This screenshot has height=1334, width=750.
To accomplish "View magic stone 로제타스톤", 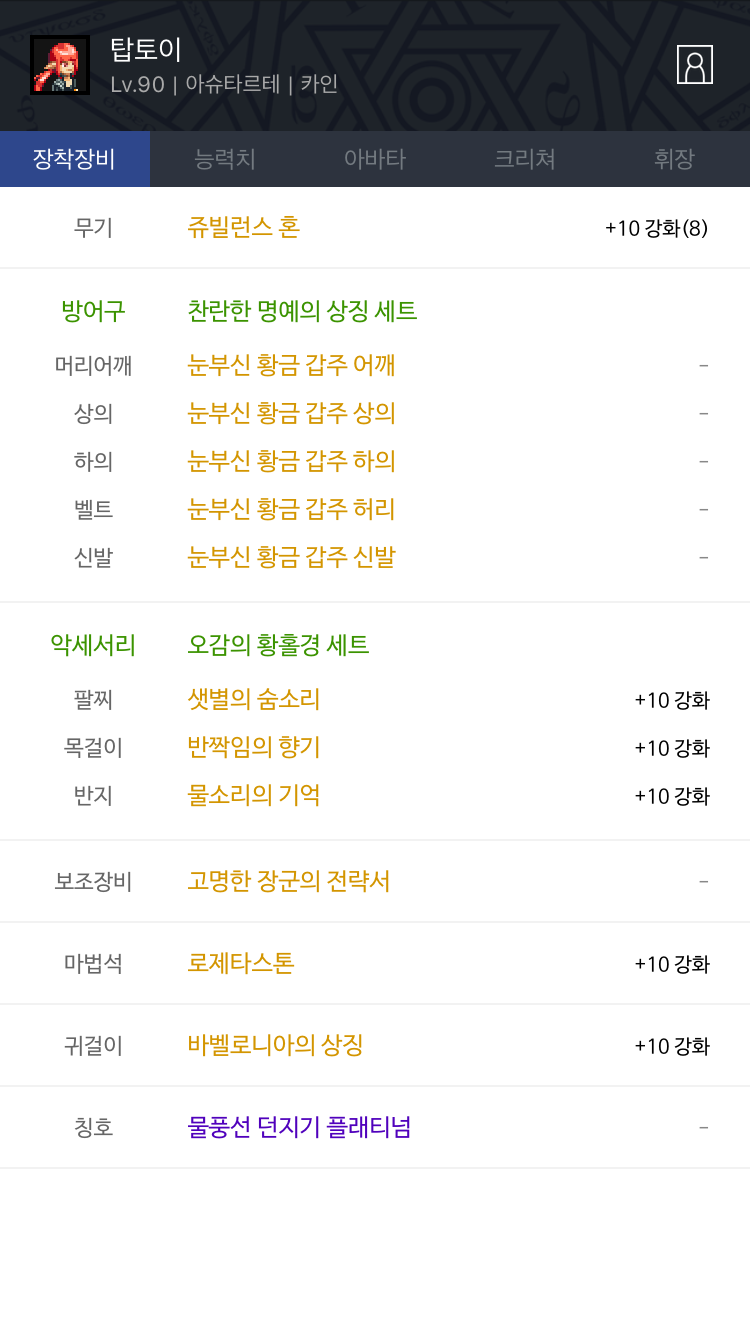I will 241,963.
